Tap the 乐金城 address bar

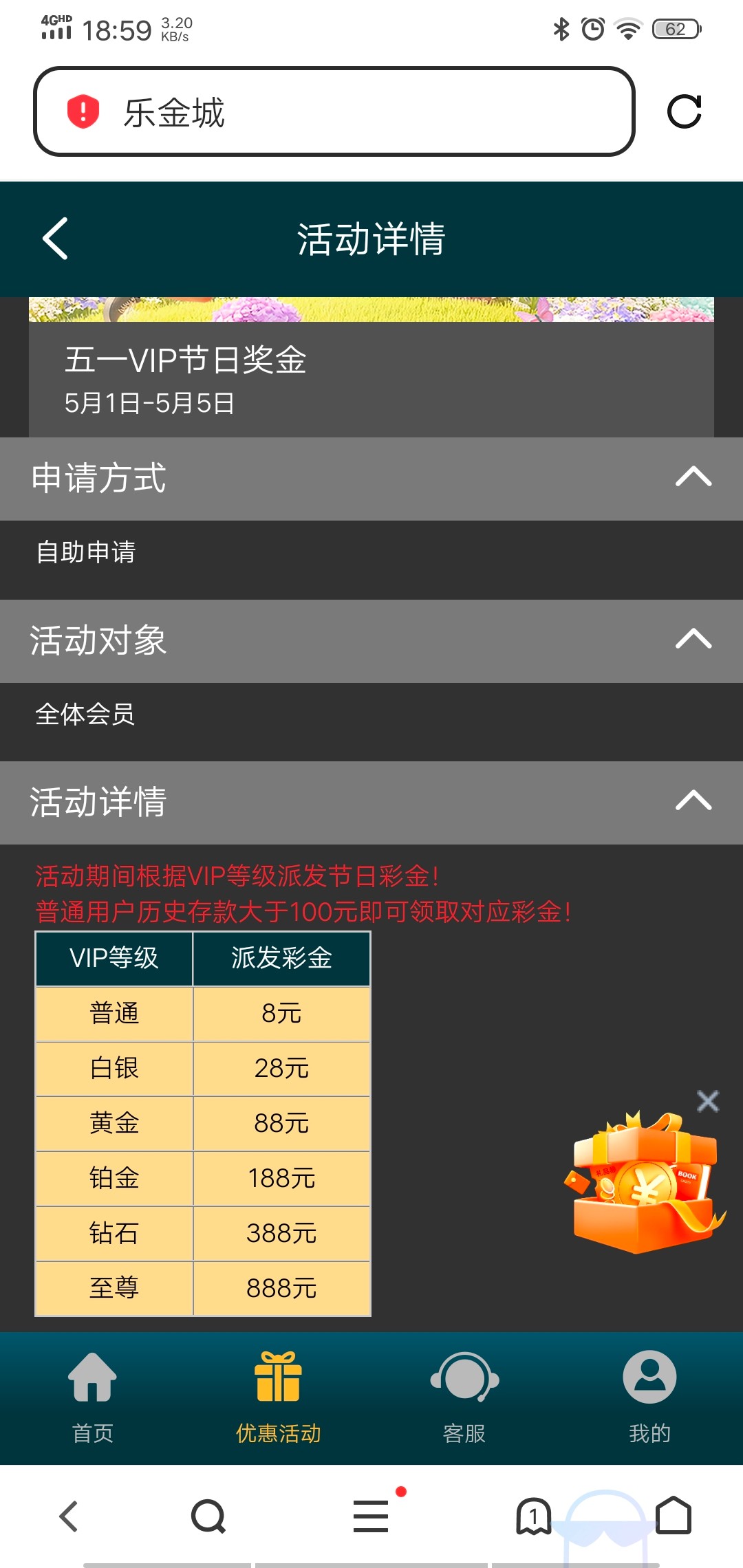coord(334,111)
